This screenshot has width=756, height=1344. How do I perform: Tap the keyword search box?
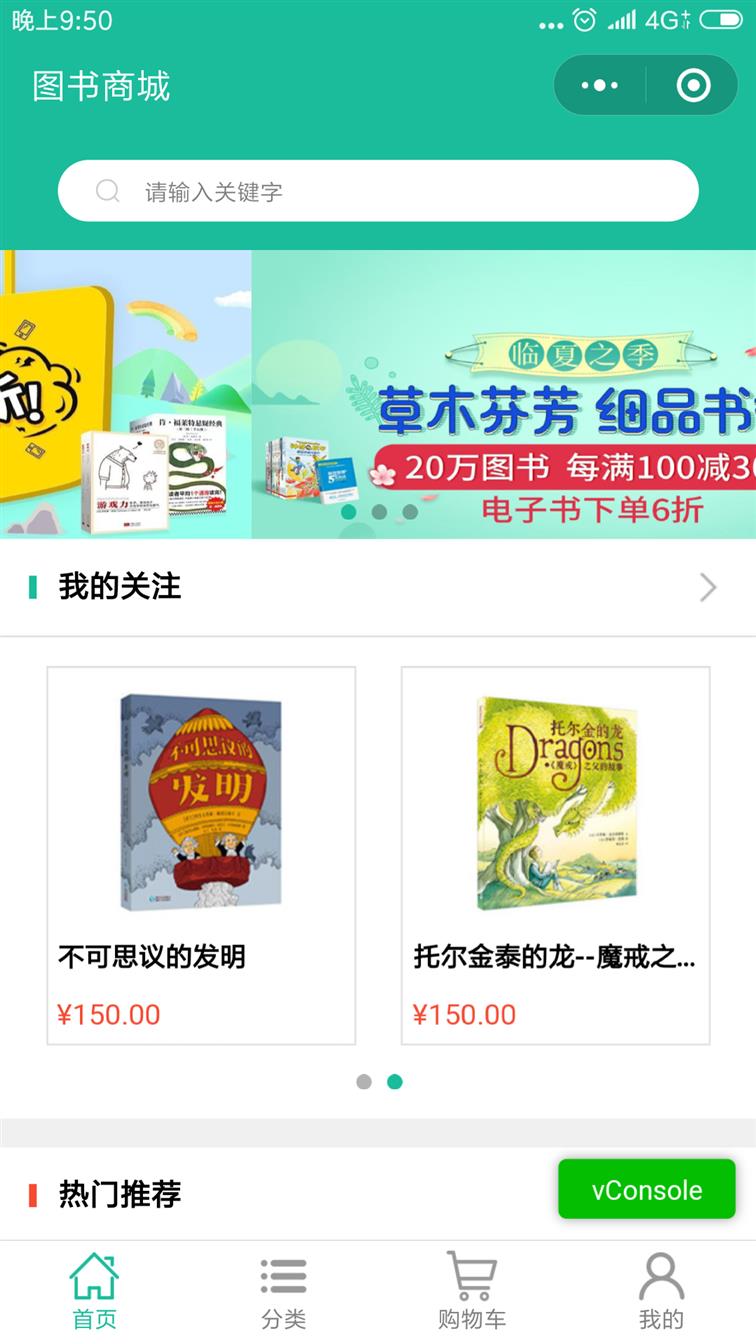tap(378, 191)
